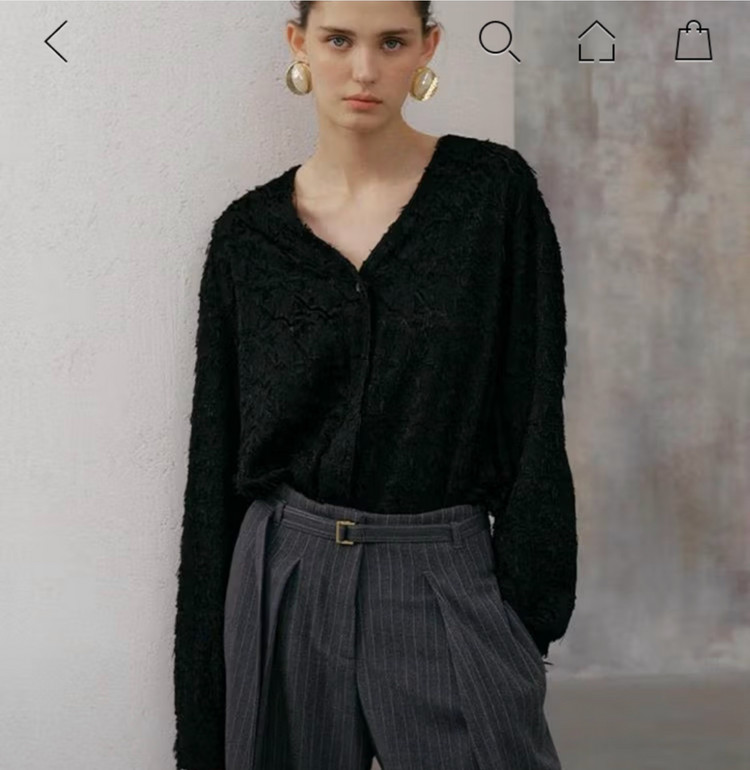Viewport: 750px width, 770px height.
Task: Open the search magnifier
Action: 498,41
